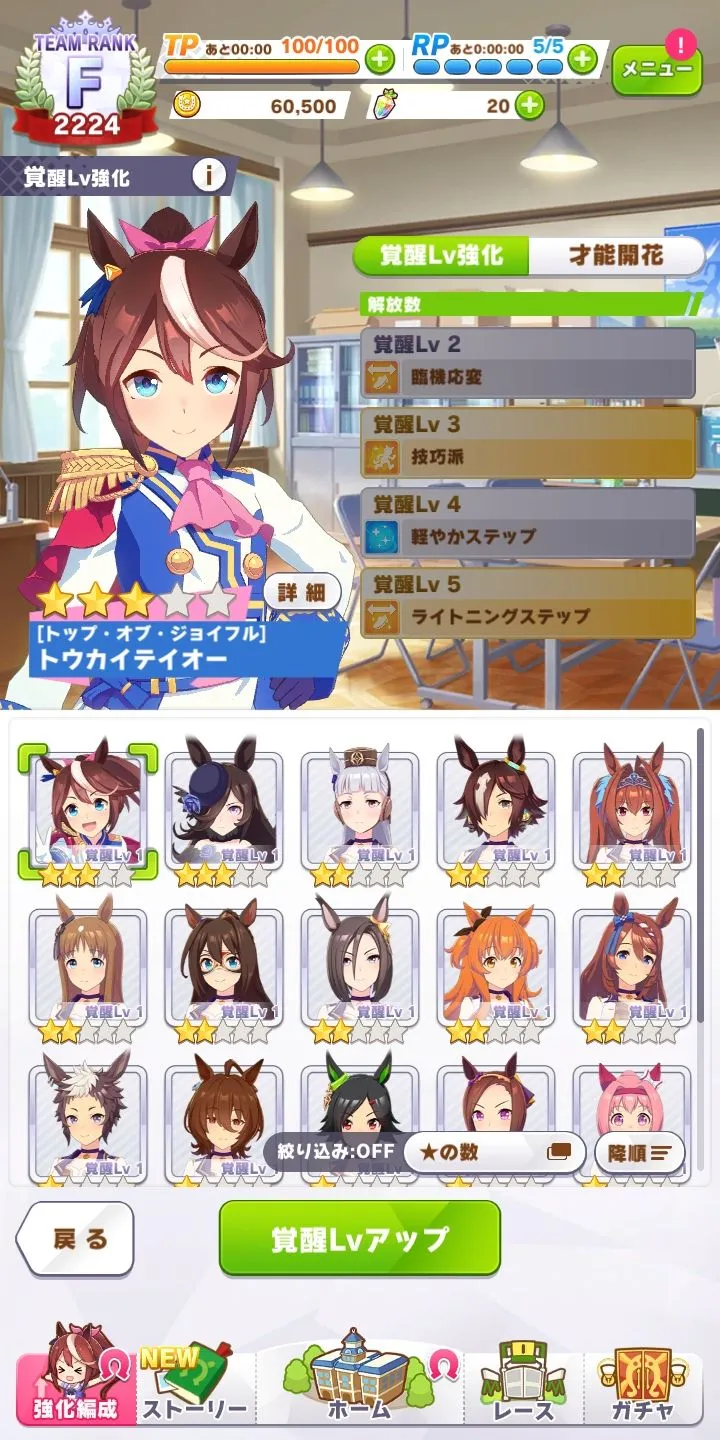Tap the green 覚醒Lvアップ button

[360, 1239]
